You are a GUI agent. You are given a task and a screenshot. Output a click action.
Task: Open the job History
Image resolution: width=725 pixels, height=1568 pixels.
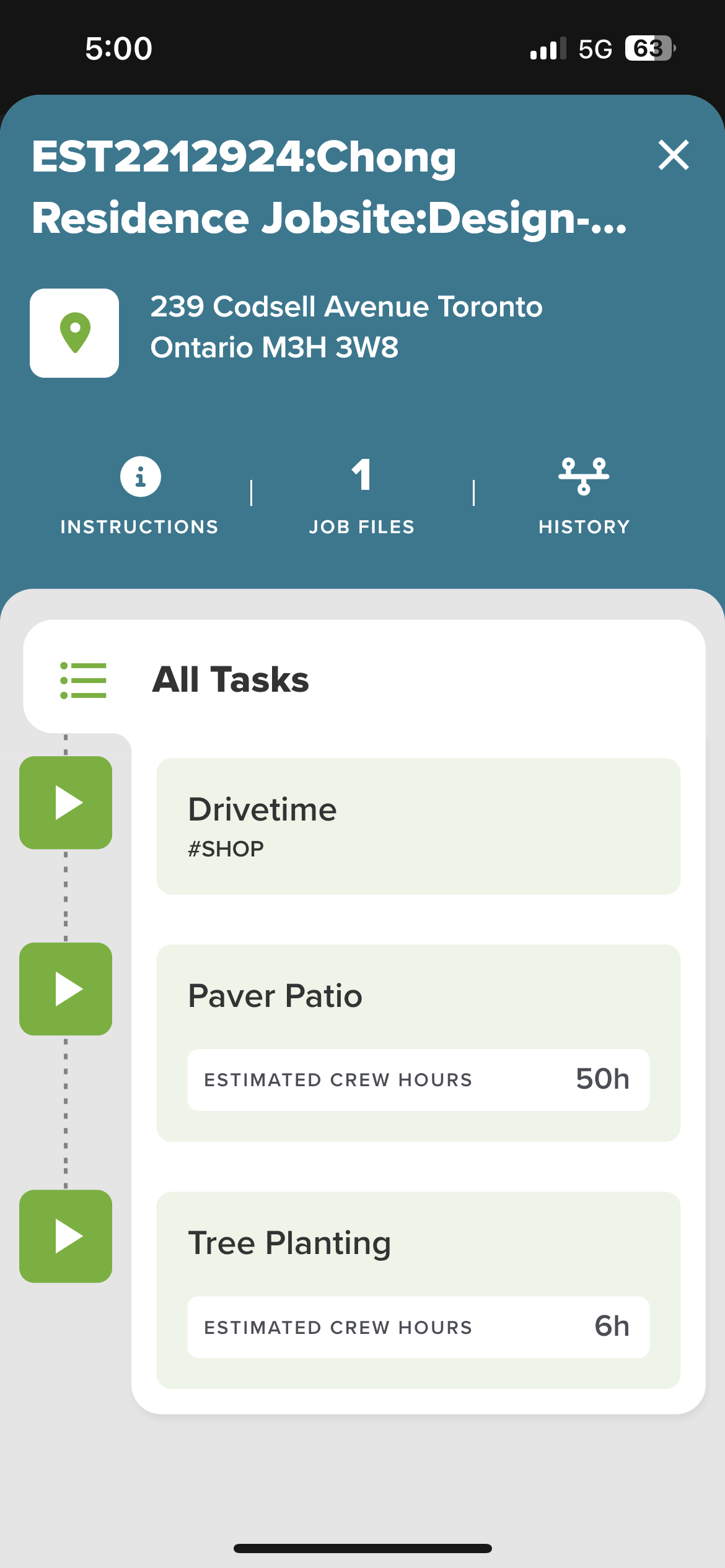(x=584, y=495)
